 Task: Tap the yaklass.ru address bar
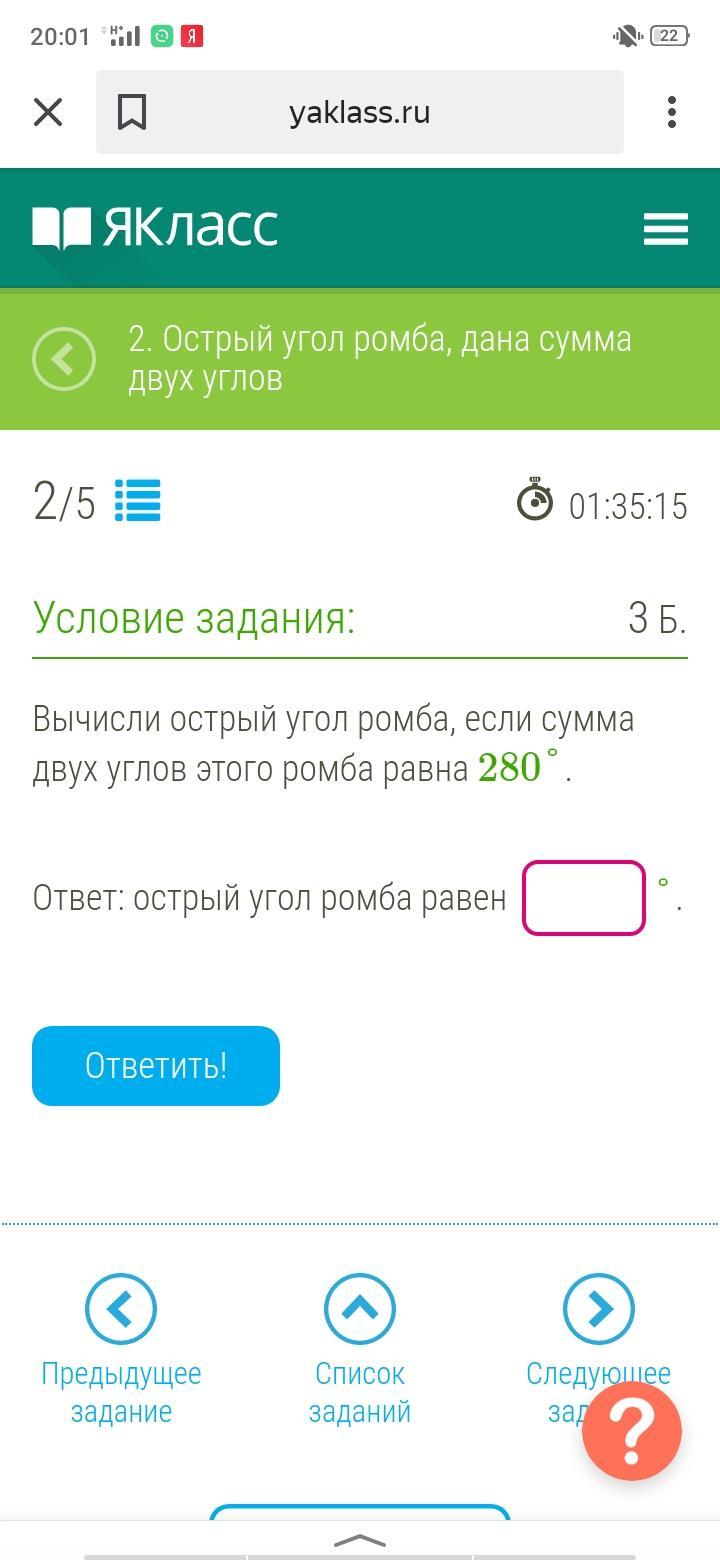click(x=360, y=112)
